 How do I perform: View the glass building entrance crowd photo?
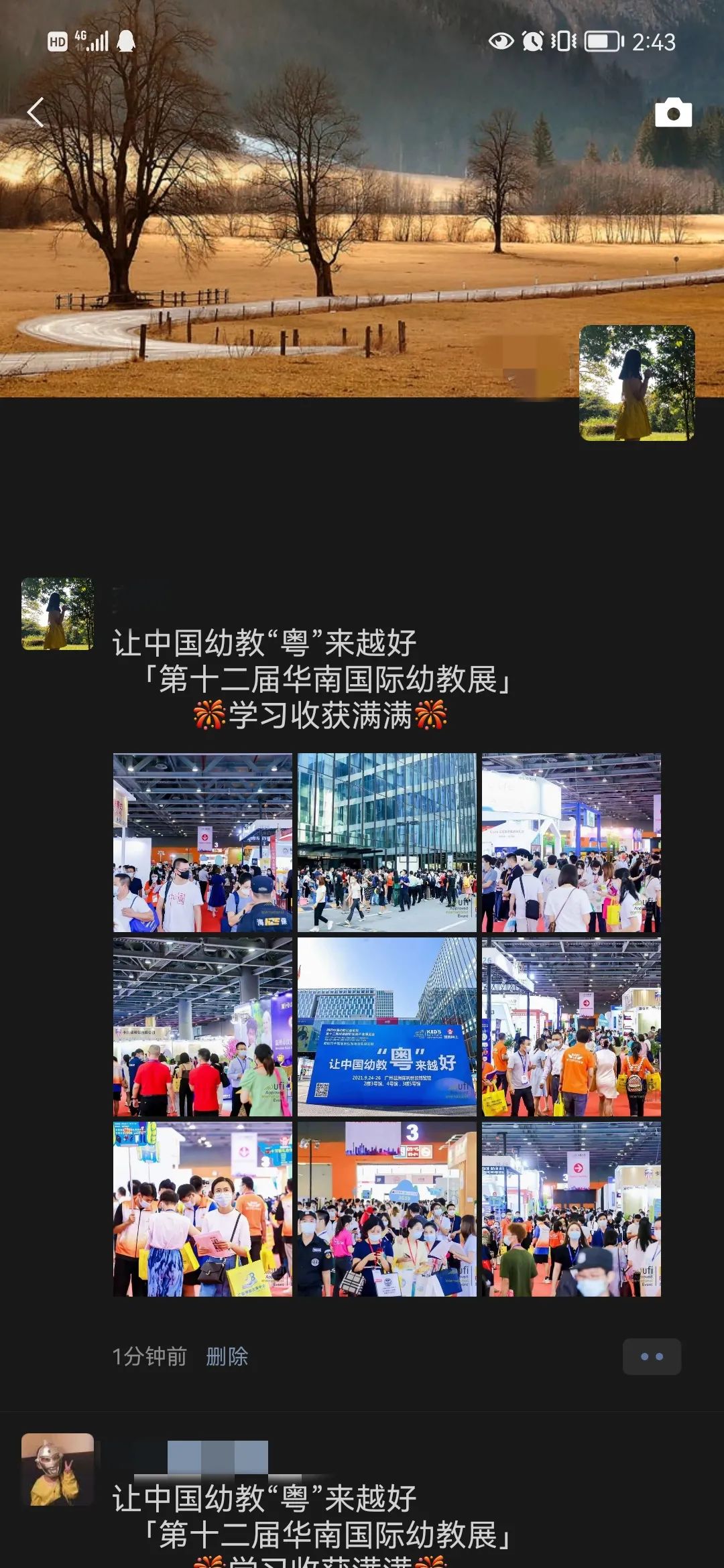(x=387, y=842)
